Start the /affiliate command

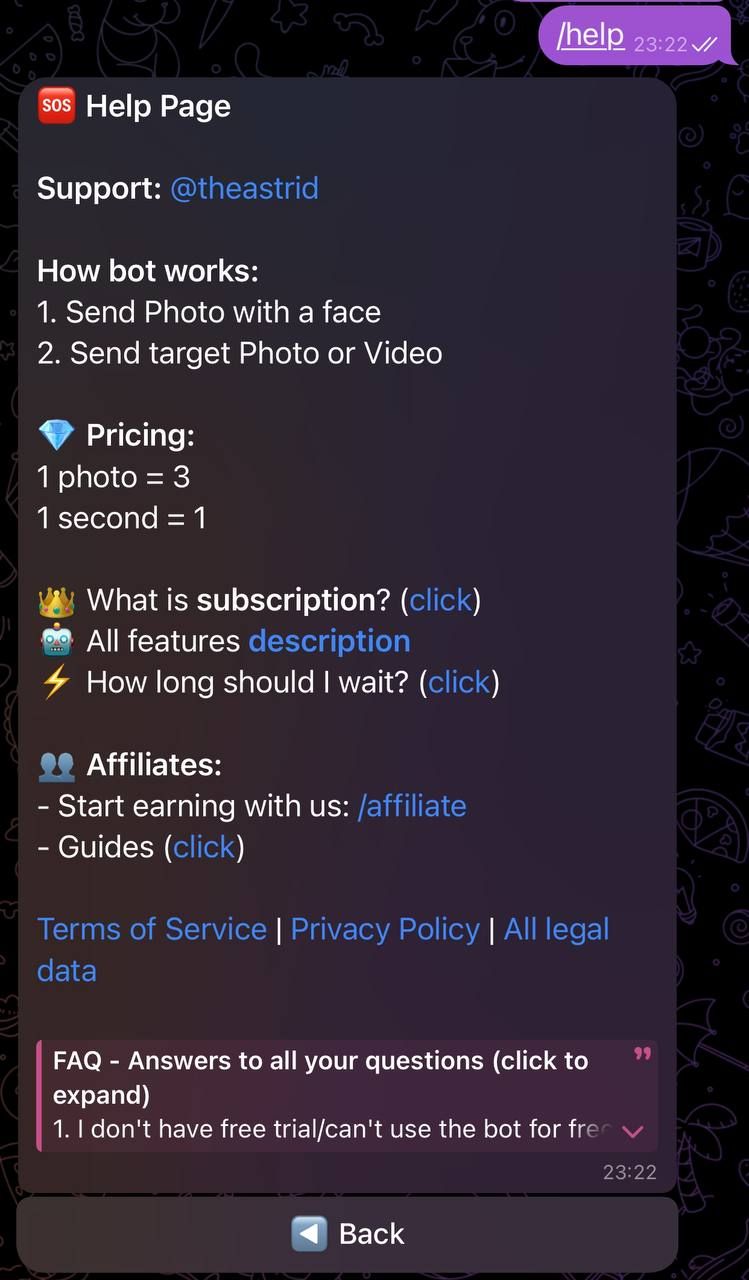(x=412, y=805)
